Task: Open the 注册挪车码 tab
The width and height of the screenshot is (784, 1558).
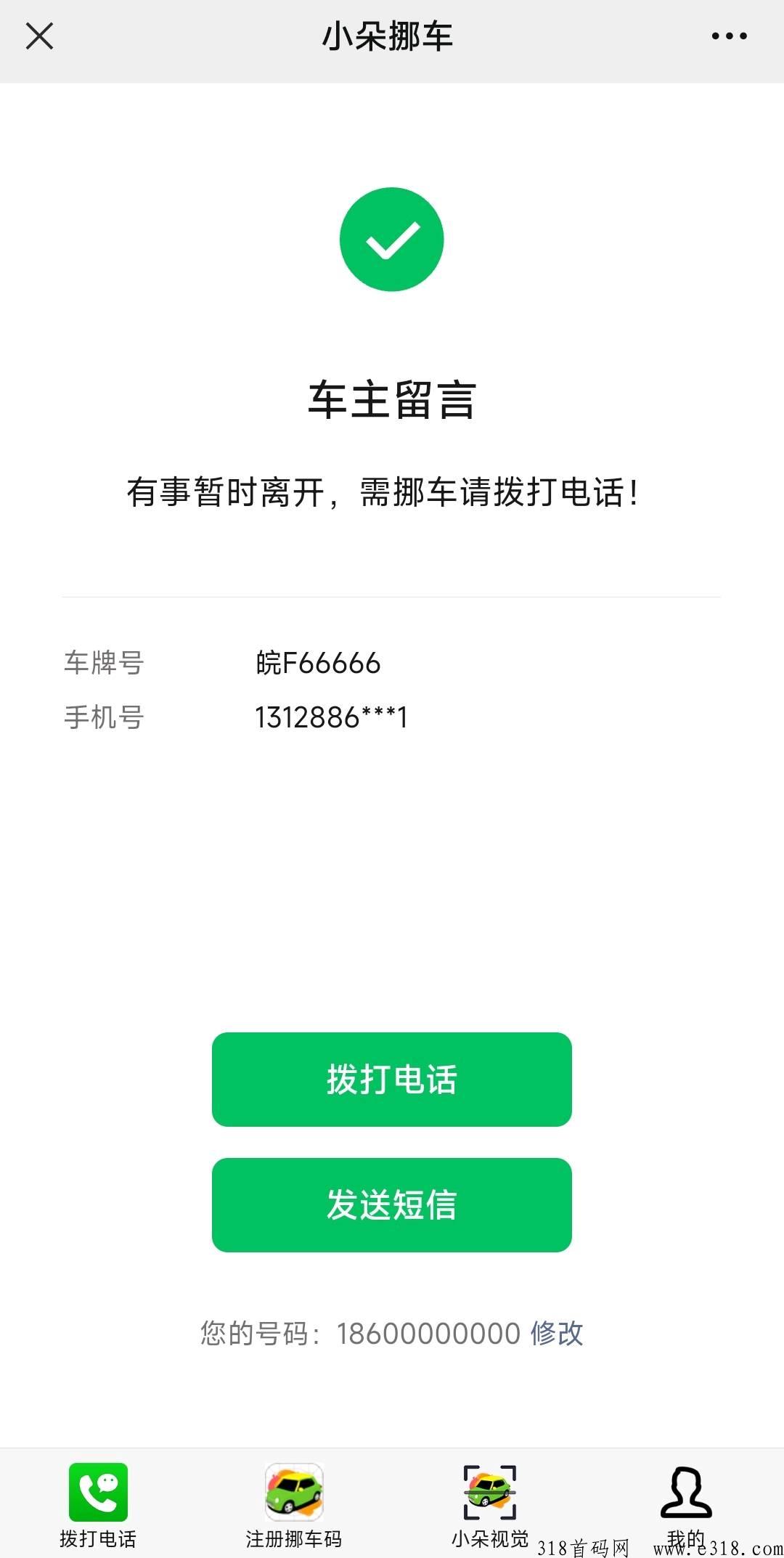Action: (x=293, y=1506)
